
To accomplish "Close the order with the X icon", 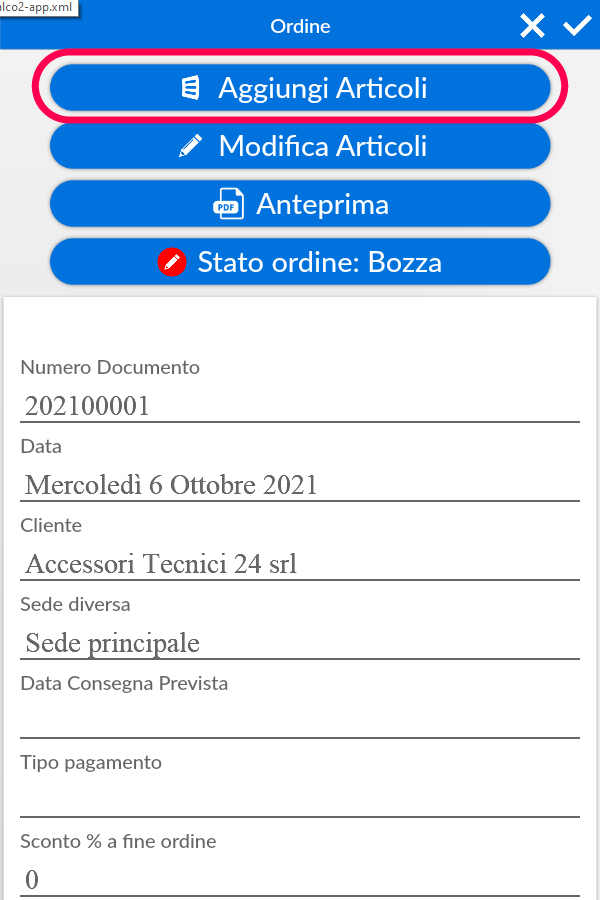I will click(532, 26).
